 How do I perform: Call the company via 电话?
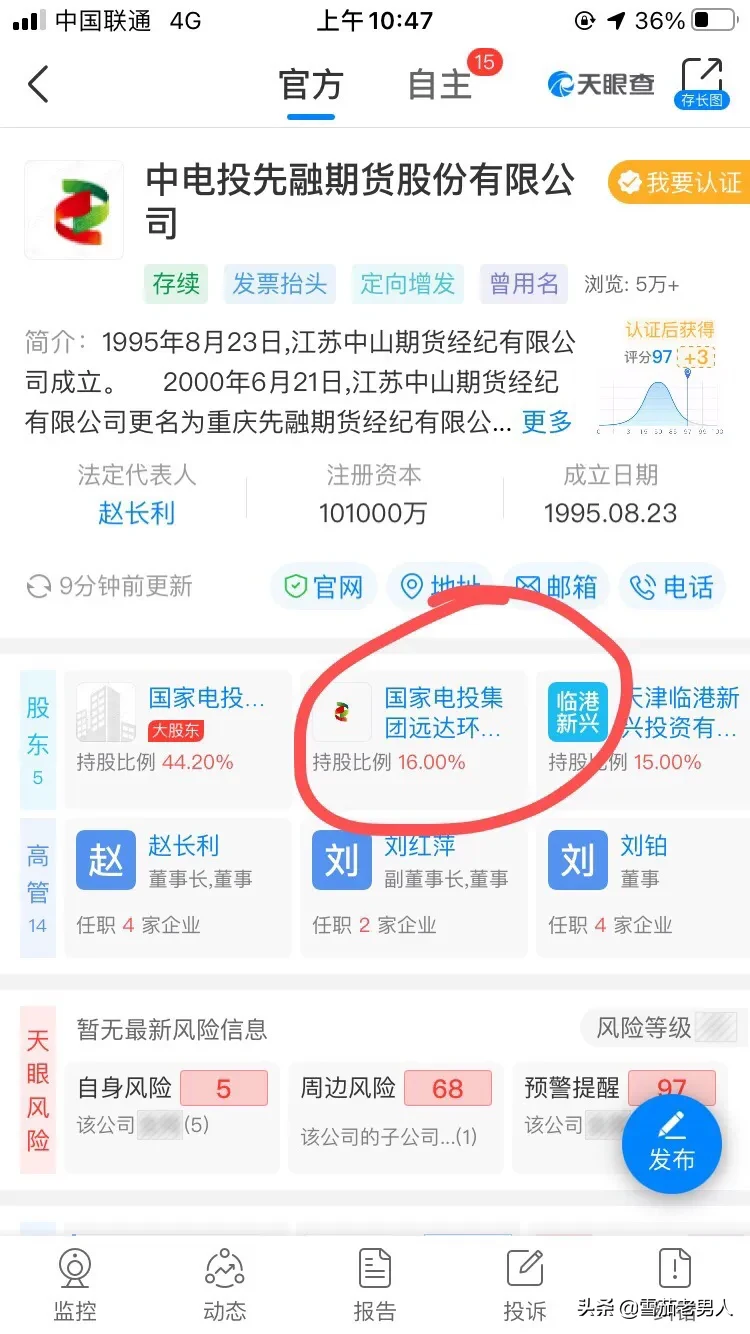click(x=672, y=587)
